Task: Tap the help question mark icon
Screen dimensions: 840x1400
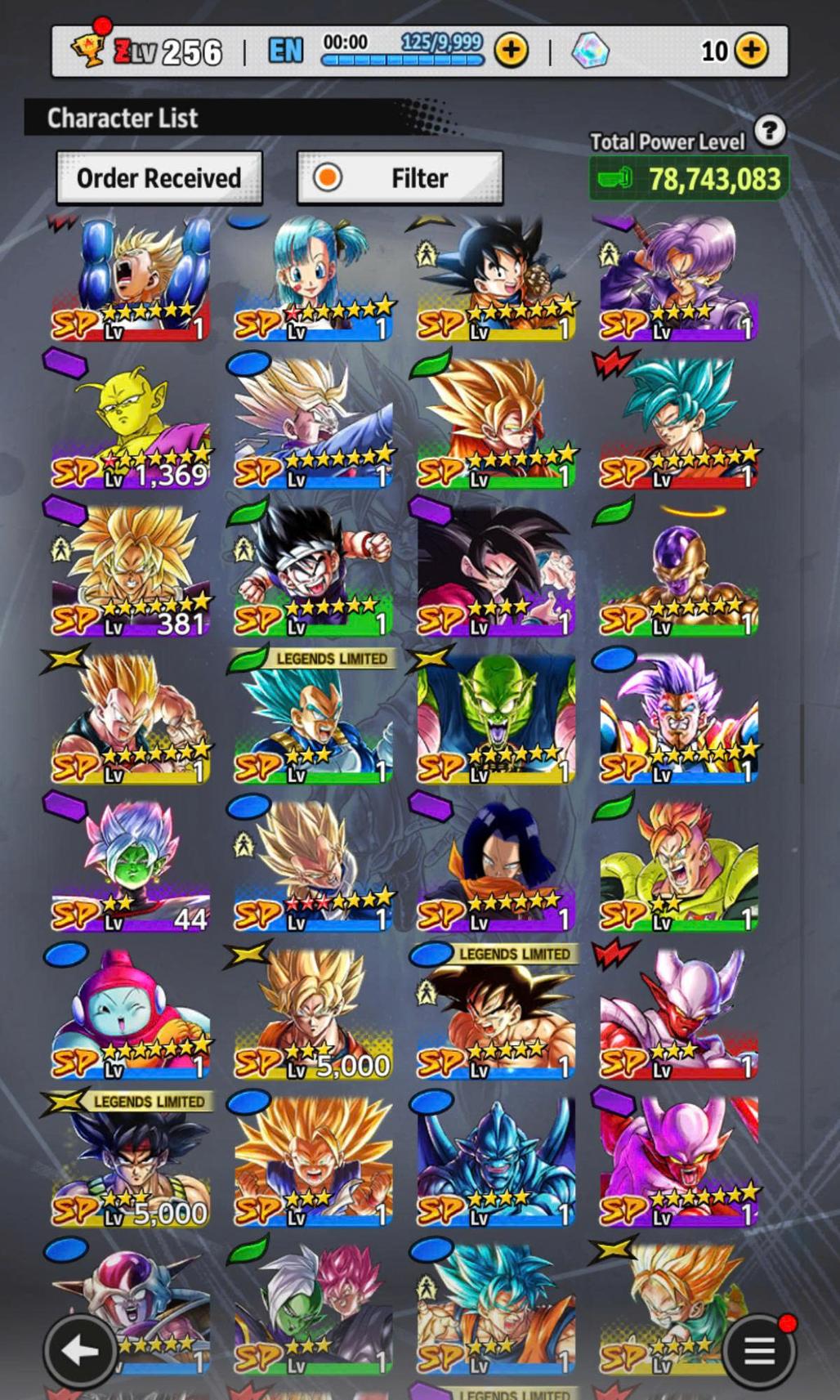Action: click(769, 131)
